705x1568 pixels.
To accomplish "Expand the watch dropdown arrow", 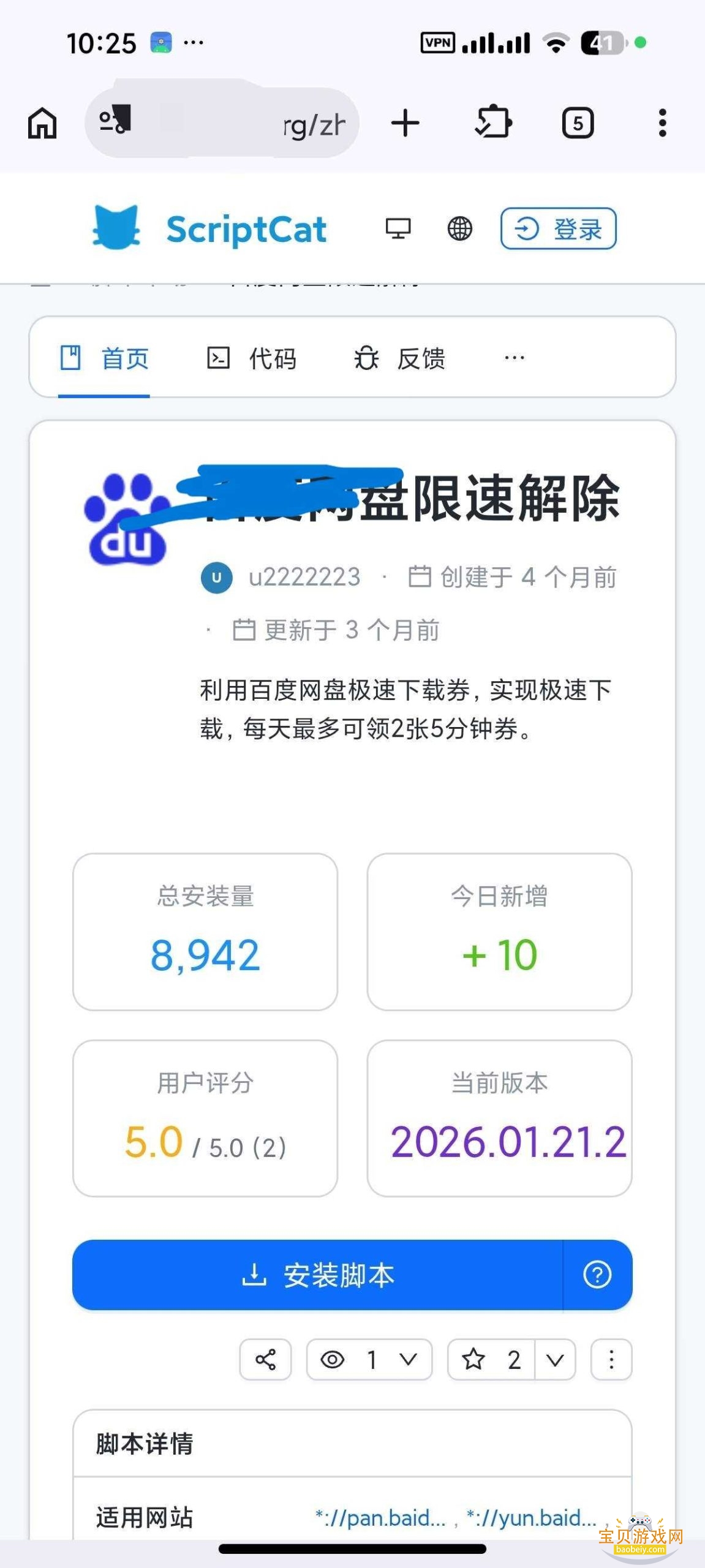I will click(408, 1360).
